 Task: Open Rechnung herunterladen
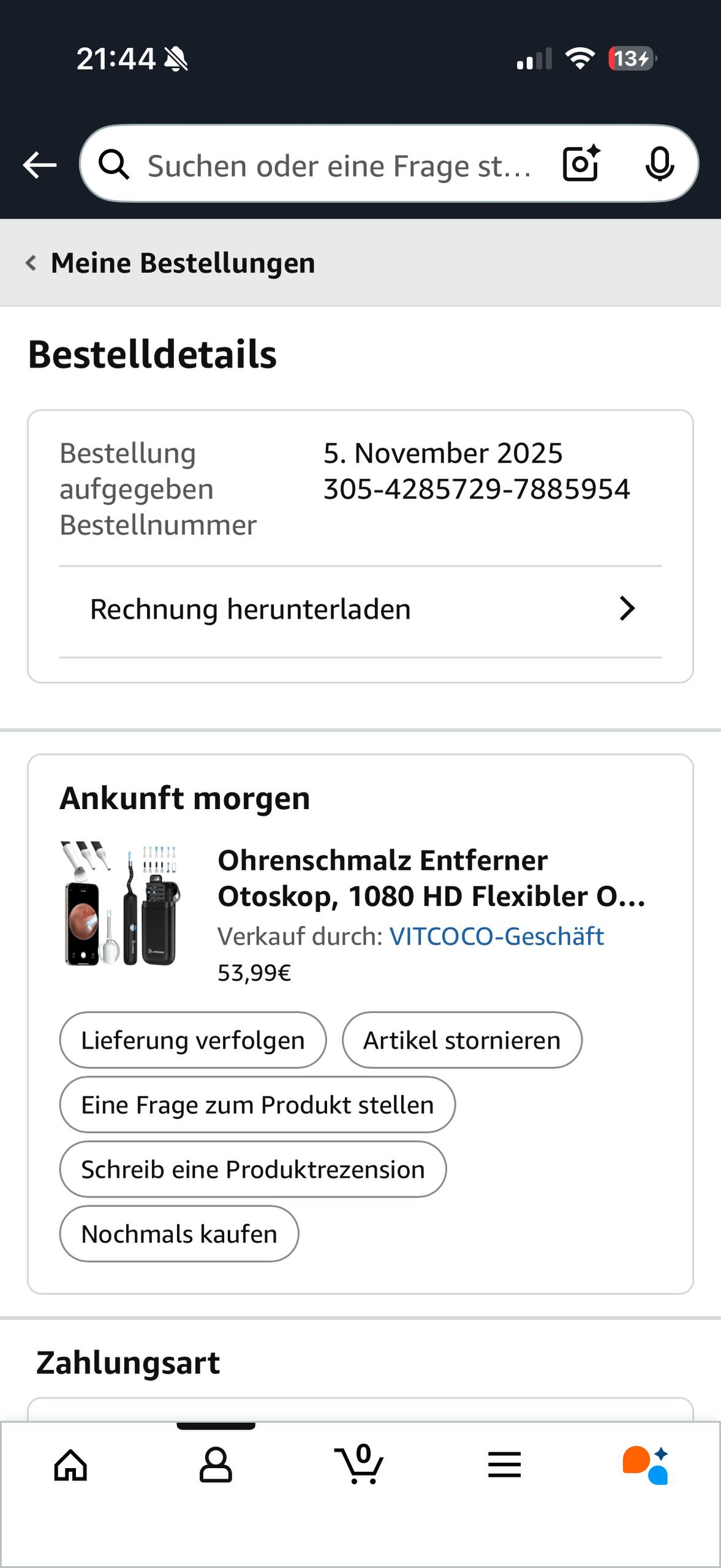pyautogui.click(x=360, y=609)
